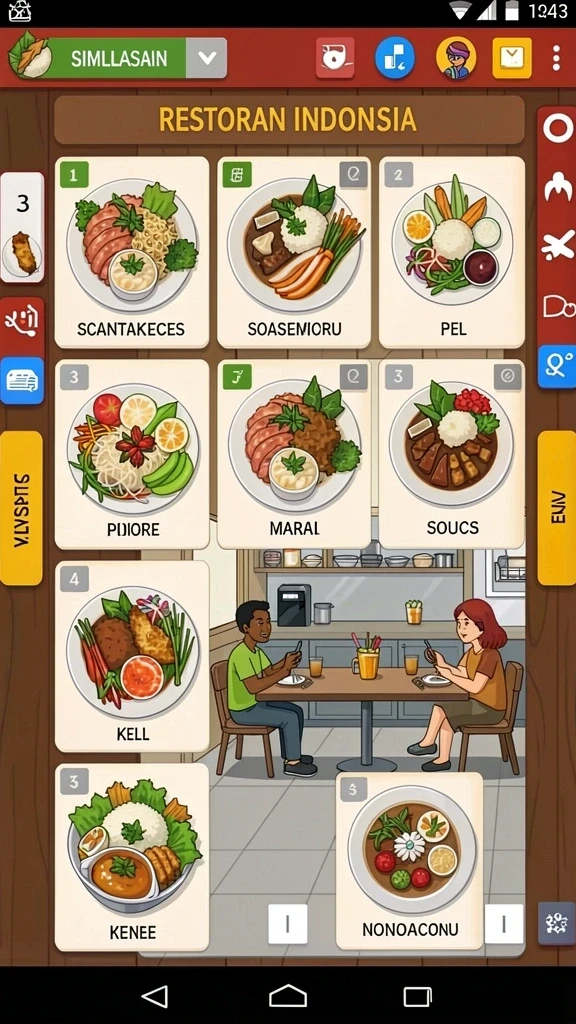The image size is (576, 1024).
Task: Expand the SIMLLASAIN dropdown
Action: [x=206, y=58]
